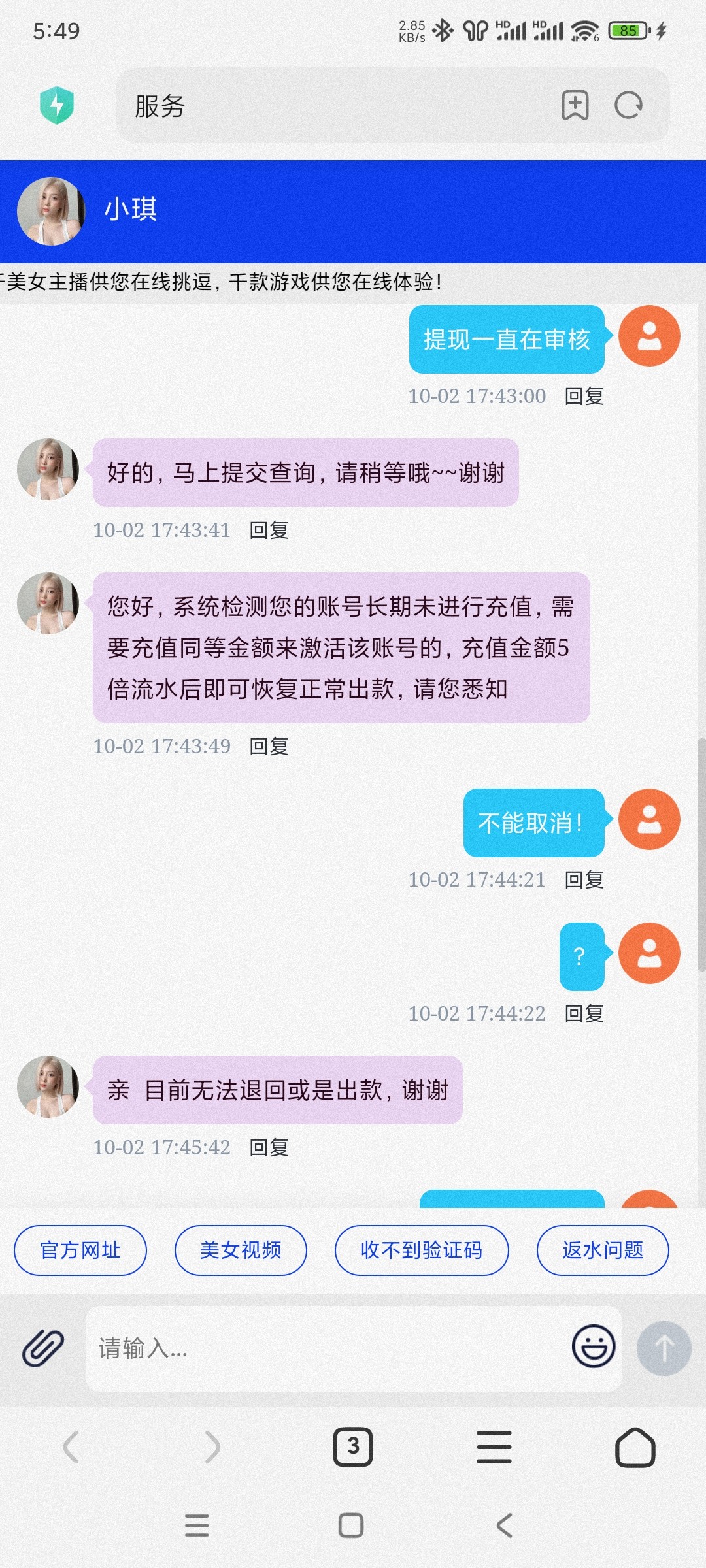The width and height of the screenshot is (706, 1568).
Task: Ask about 返水问题 via chip
Action: click(603, 1250)
